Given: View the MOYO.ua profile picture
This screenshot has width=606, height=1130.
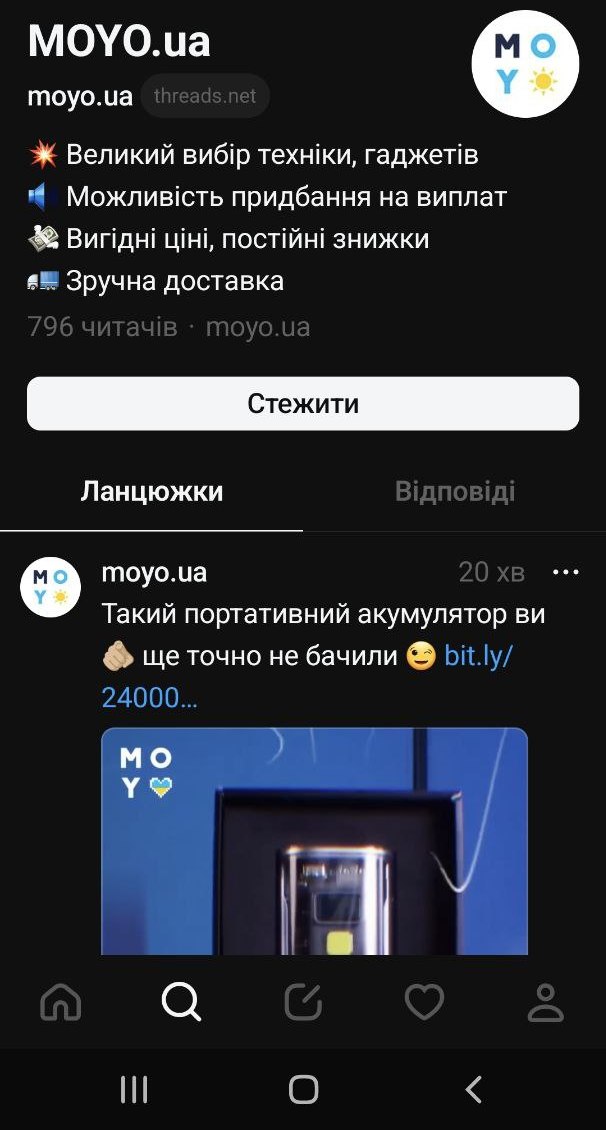Looking at the screenshot, I should pyautogui.click(x=526, y=65).
